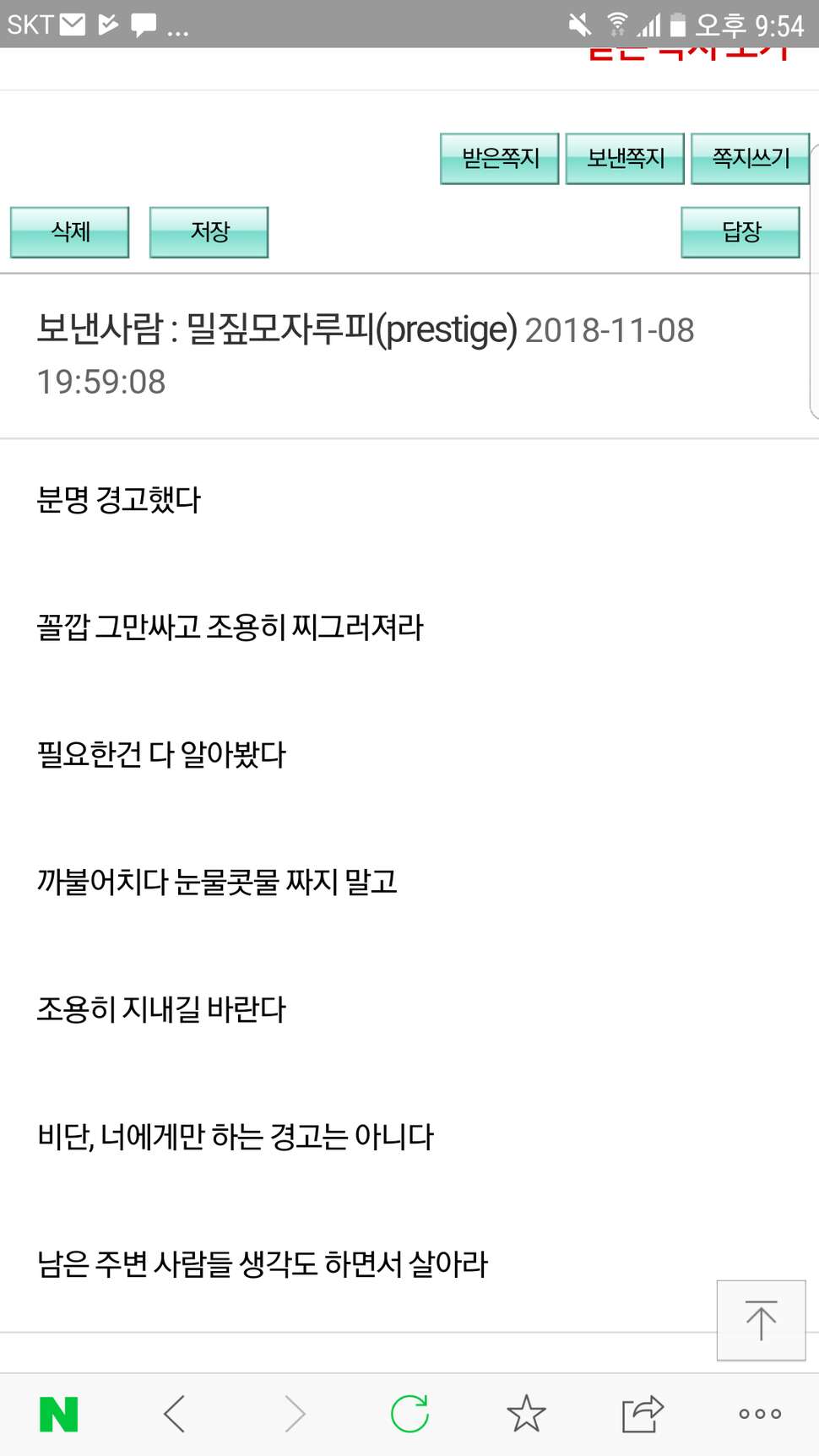
Task: Bookmark this page with the star
Action: 526,1413
